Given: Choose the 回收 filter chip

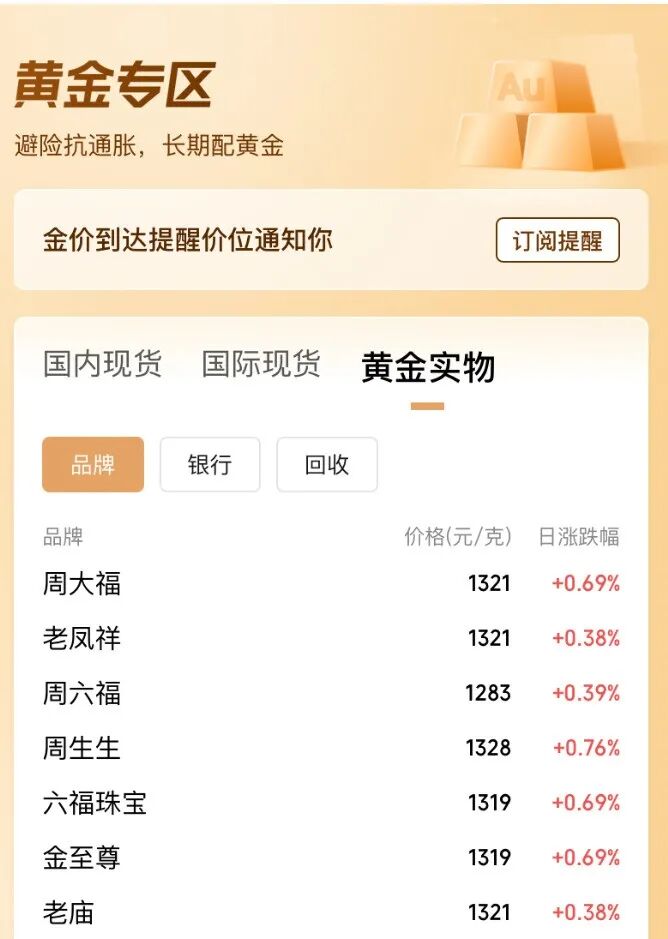Looking at the screenshot, I should [327, 465].
